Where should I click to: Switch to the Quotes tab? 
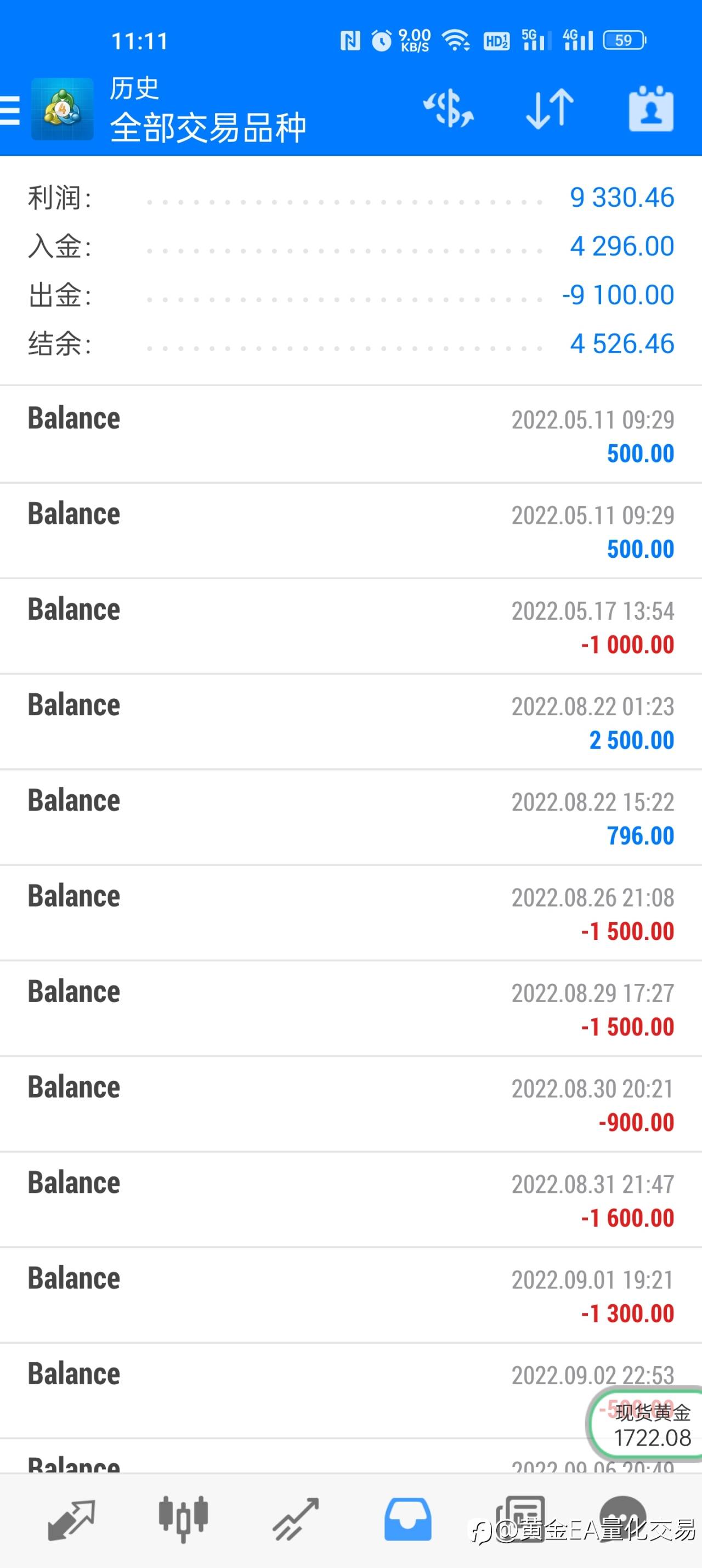tap(71, 1520)
